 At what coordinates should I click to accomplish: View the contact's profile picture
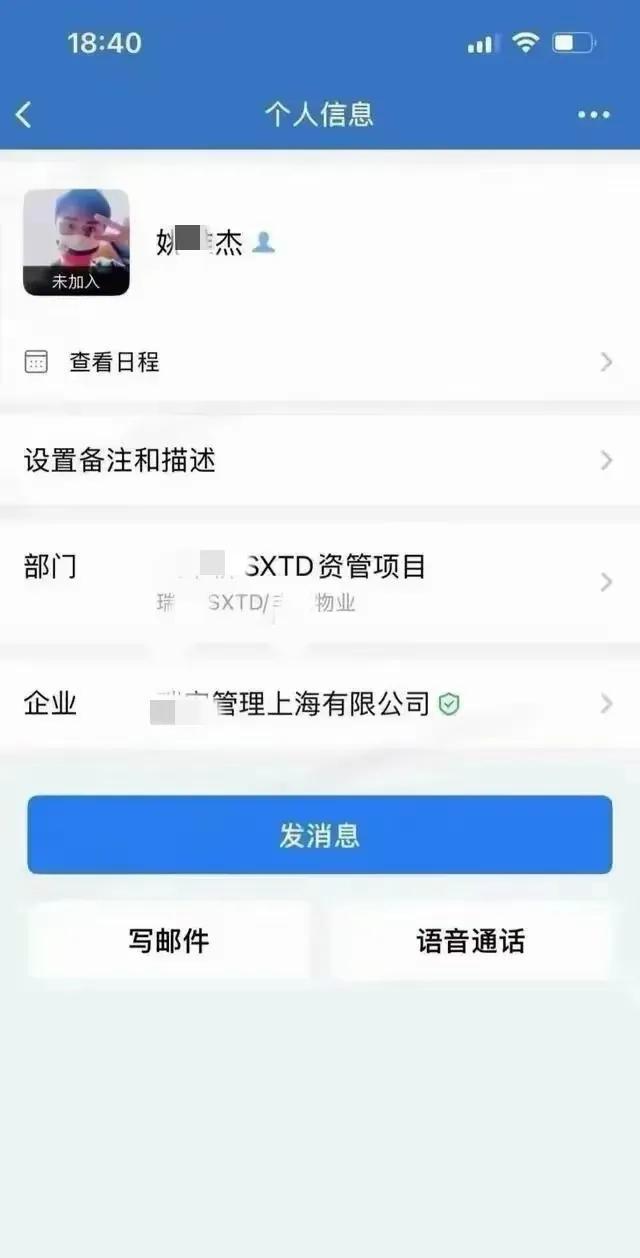[76, 242]
